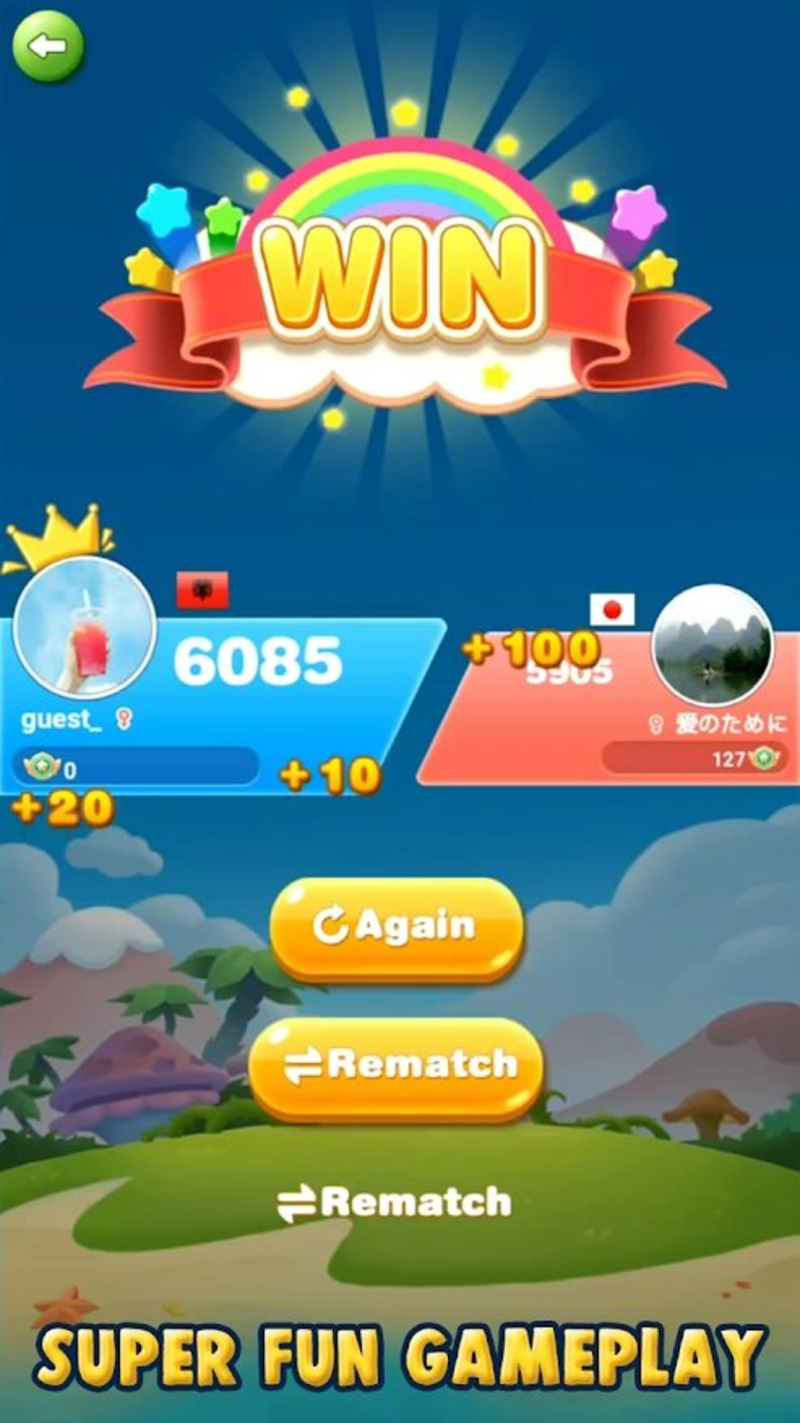Open the guest_ player avatar
The height and width of the screenshot is (1423, 800).
point(85,627)
